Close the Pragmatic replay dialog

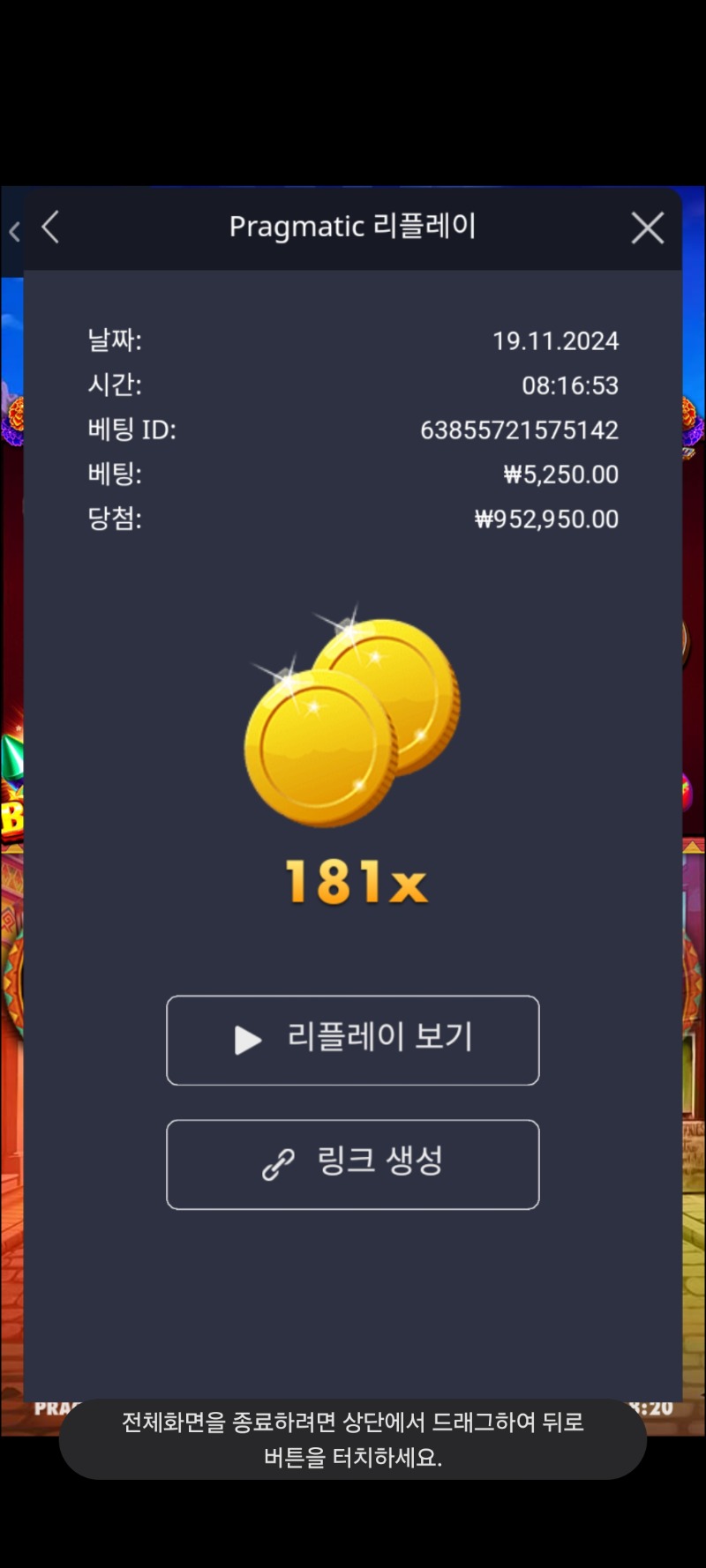[647, 228]
